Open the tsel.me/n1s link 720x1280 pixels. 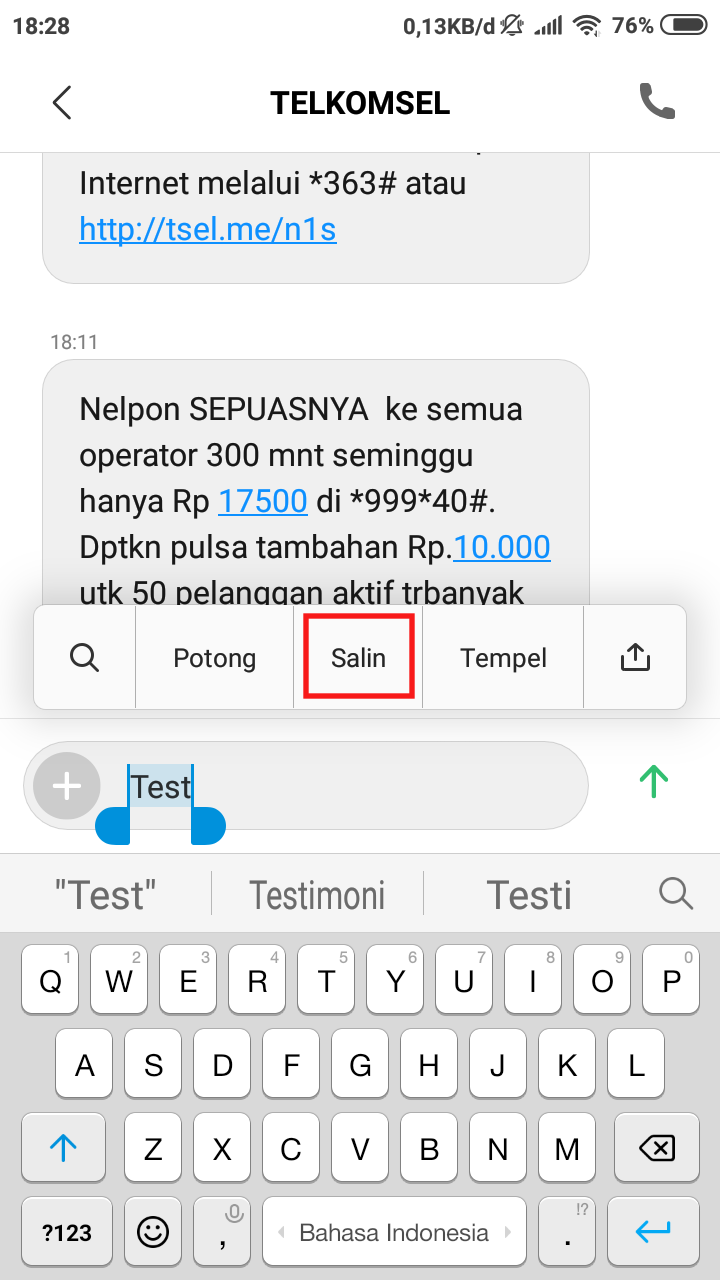pos(207,230)
